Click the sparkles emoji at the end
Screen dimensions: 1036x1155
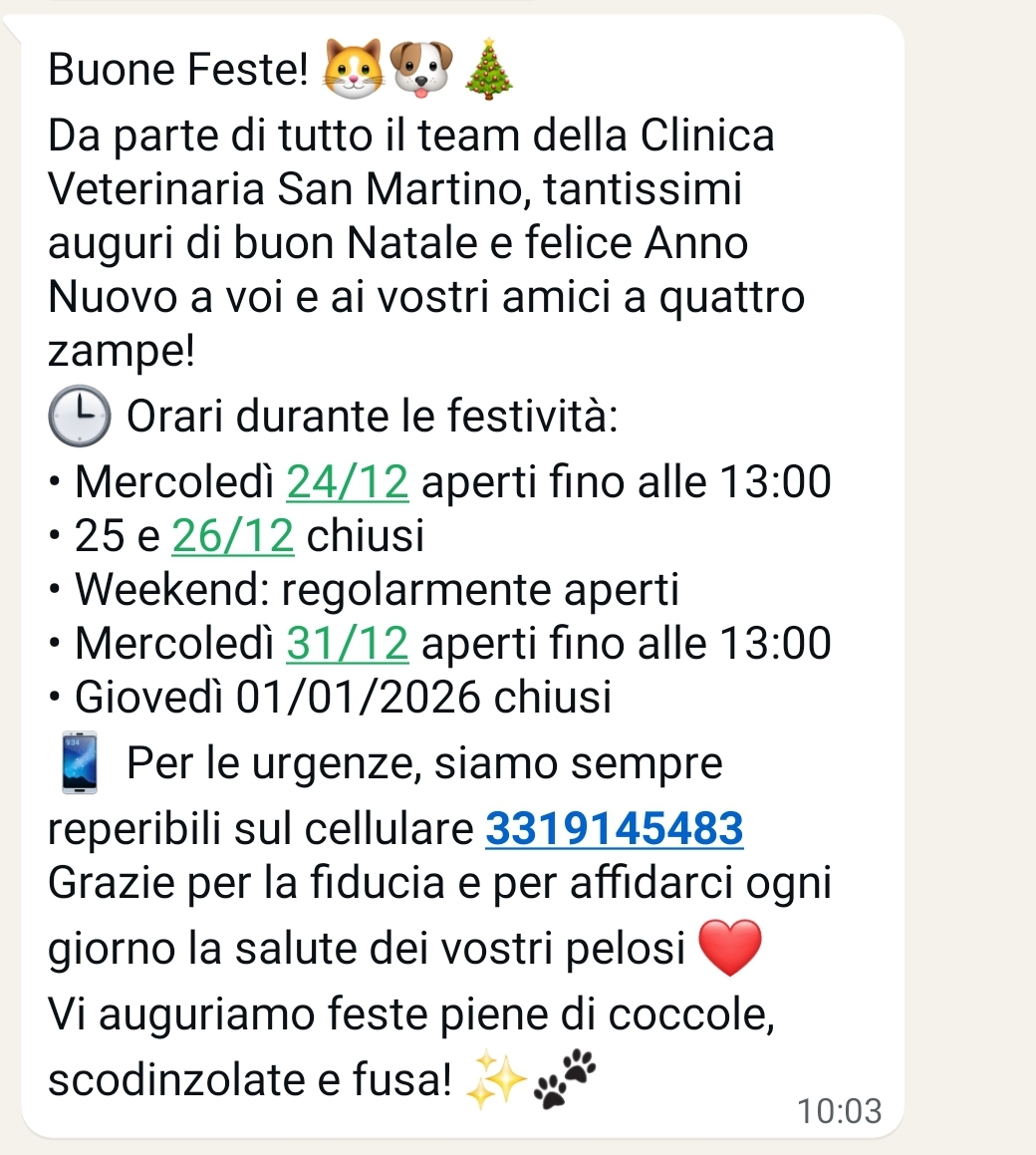tap(498, 1077)
